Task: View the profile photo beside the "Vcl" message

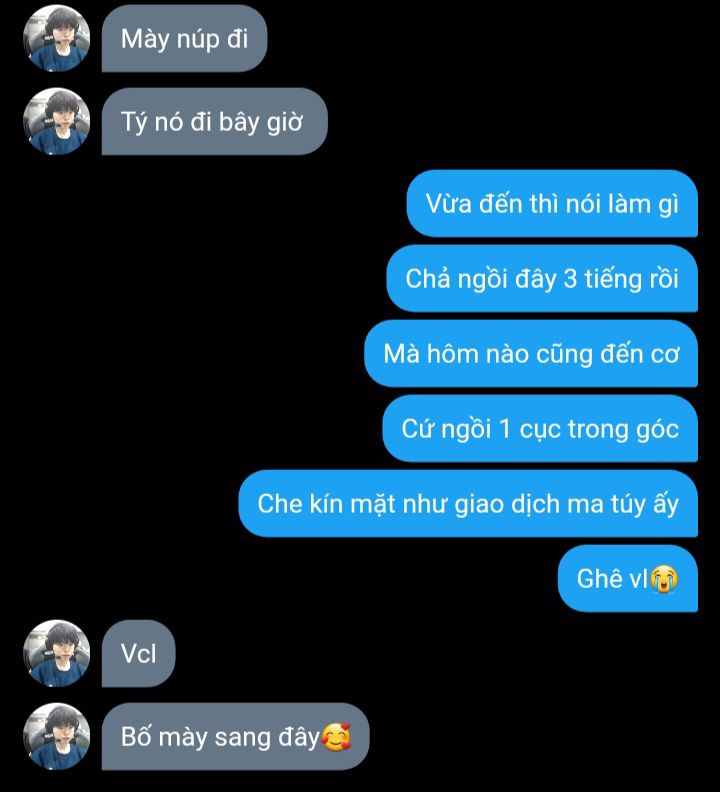Action: 57,653
